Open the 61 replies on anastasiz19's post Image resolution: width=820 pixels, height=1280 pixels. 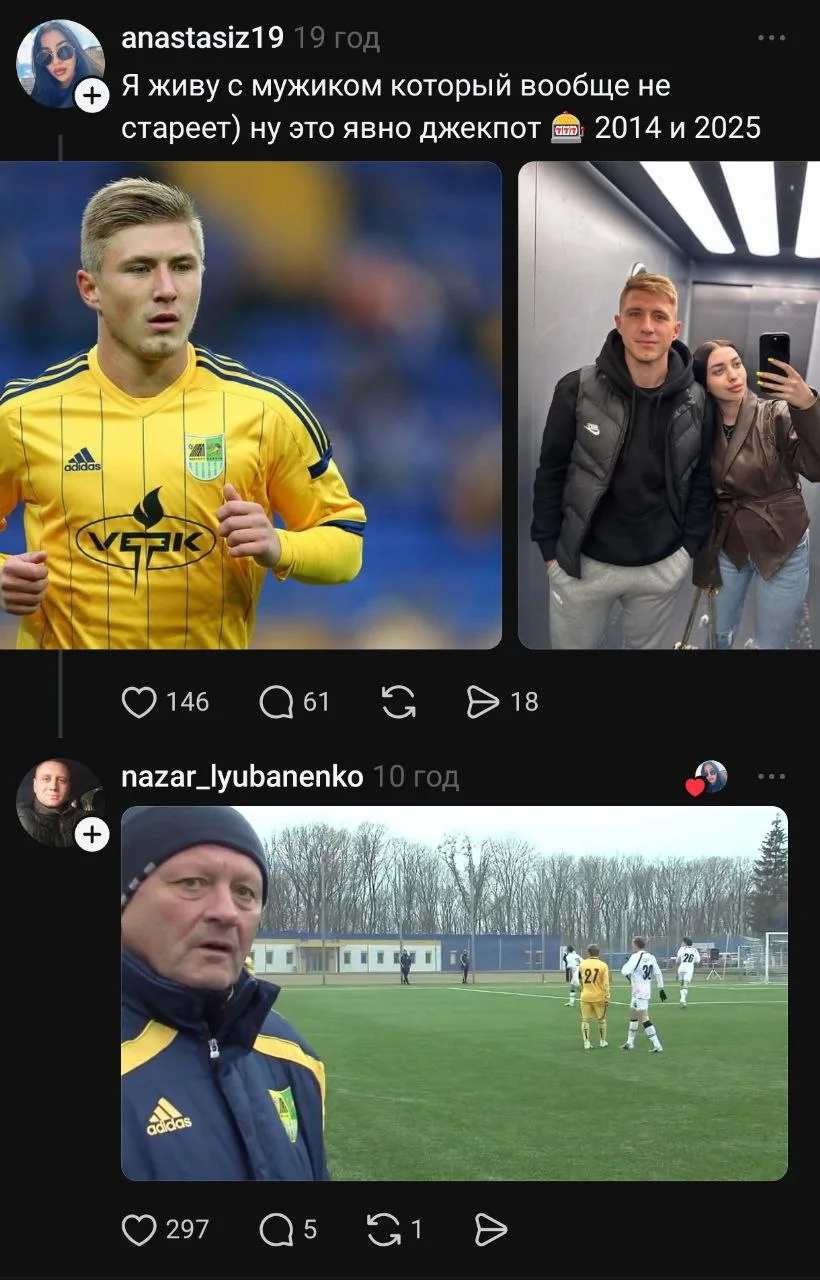[x=277, y=703]
